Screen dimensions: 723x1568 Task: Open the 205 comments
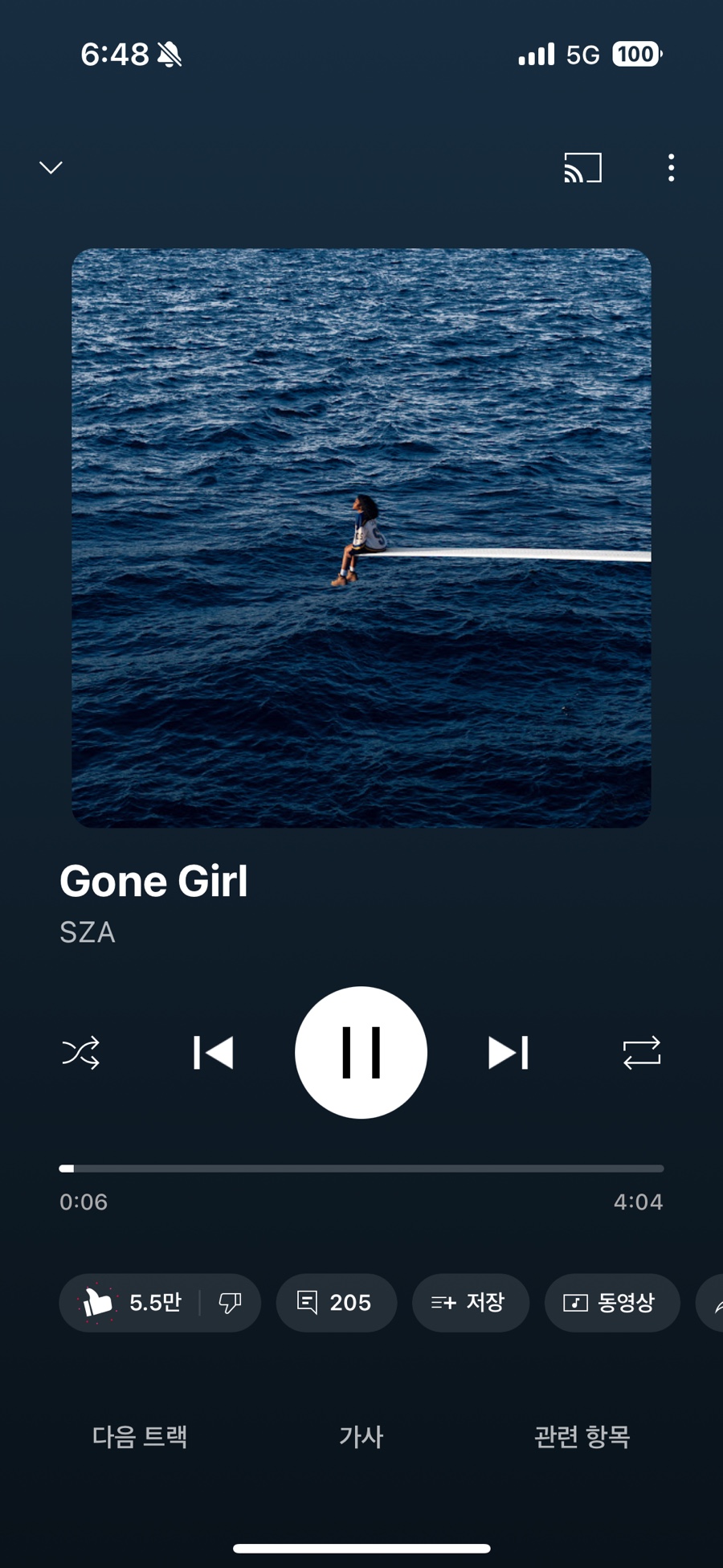tap(336, 1302)
